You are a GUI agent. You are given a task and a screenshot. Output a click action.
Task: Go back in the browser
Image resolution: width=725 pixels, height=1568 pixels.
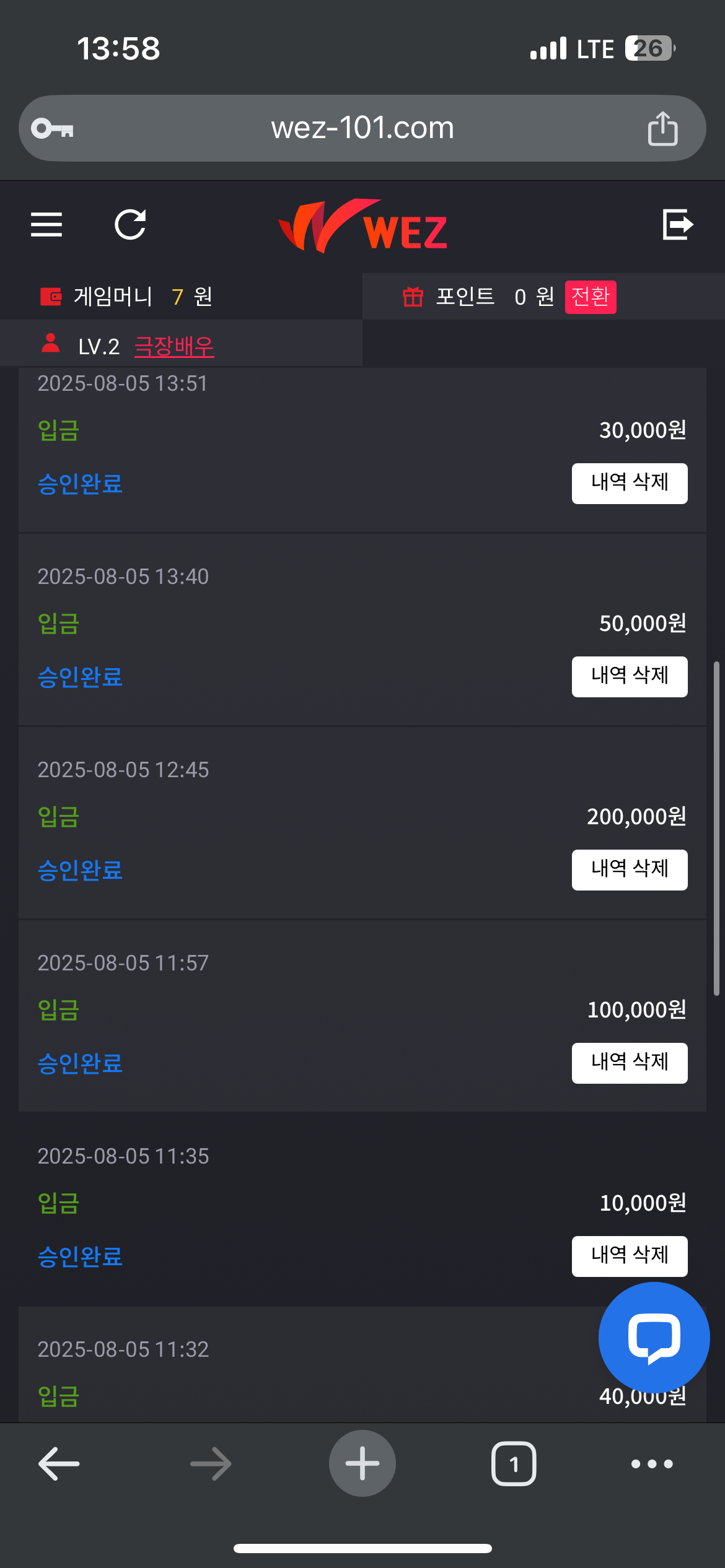(59, 1464)
